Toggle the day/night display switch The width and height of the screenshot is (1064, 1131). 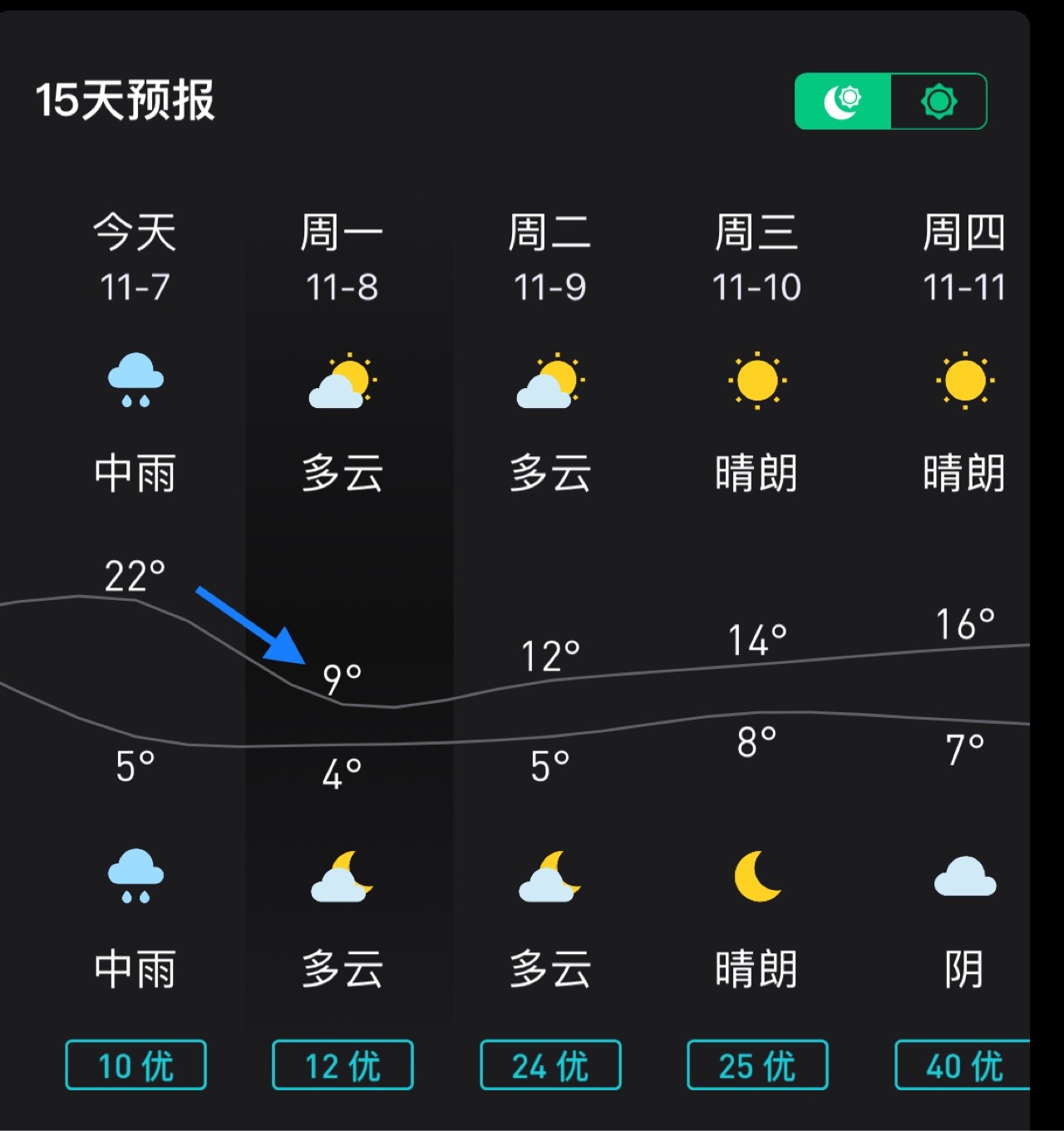(x=889, y=101)
